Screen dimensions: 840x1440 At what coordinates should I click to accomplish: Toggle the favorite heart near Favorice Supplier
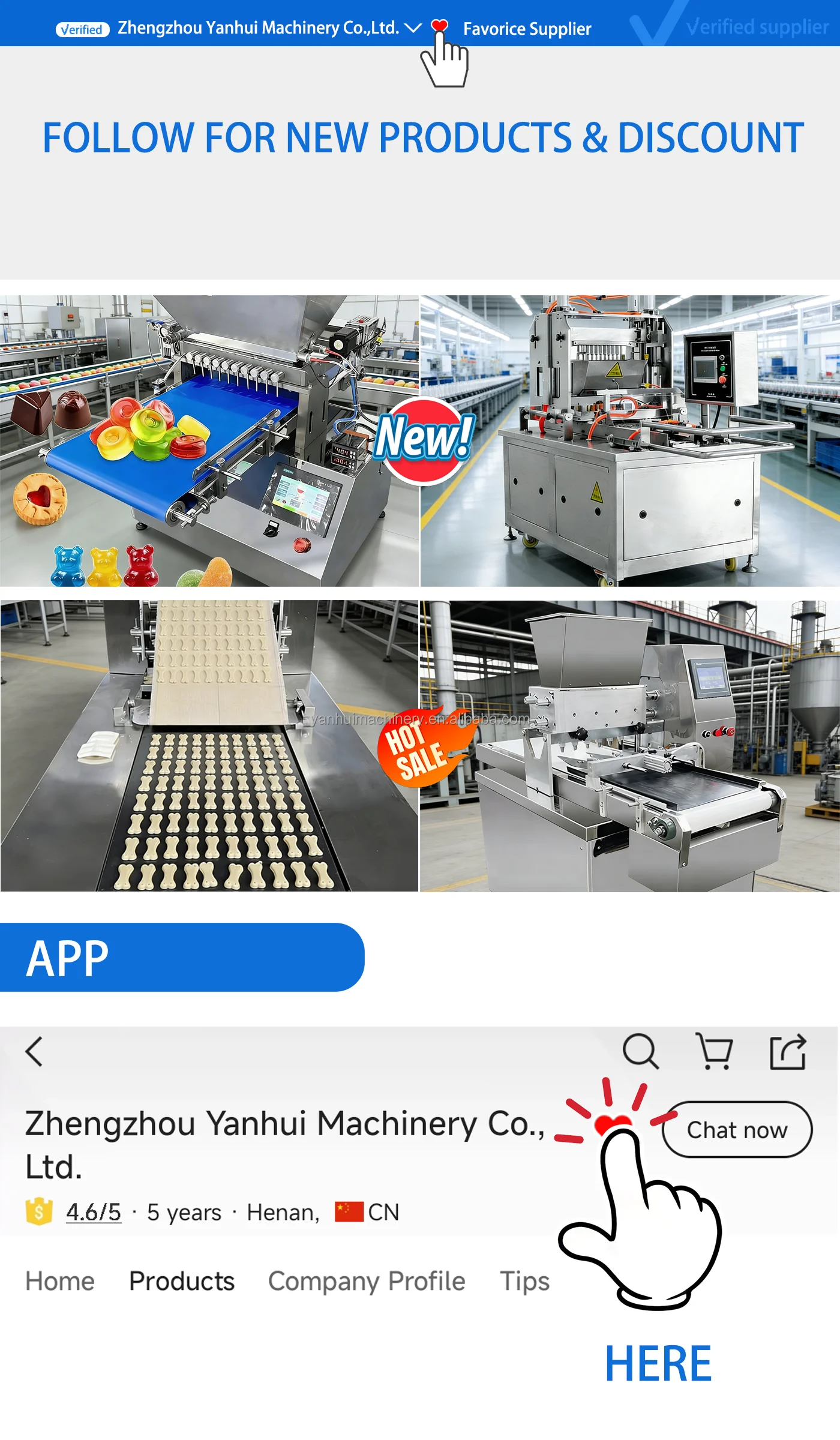439,26
